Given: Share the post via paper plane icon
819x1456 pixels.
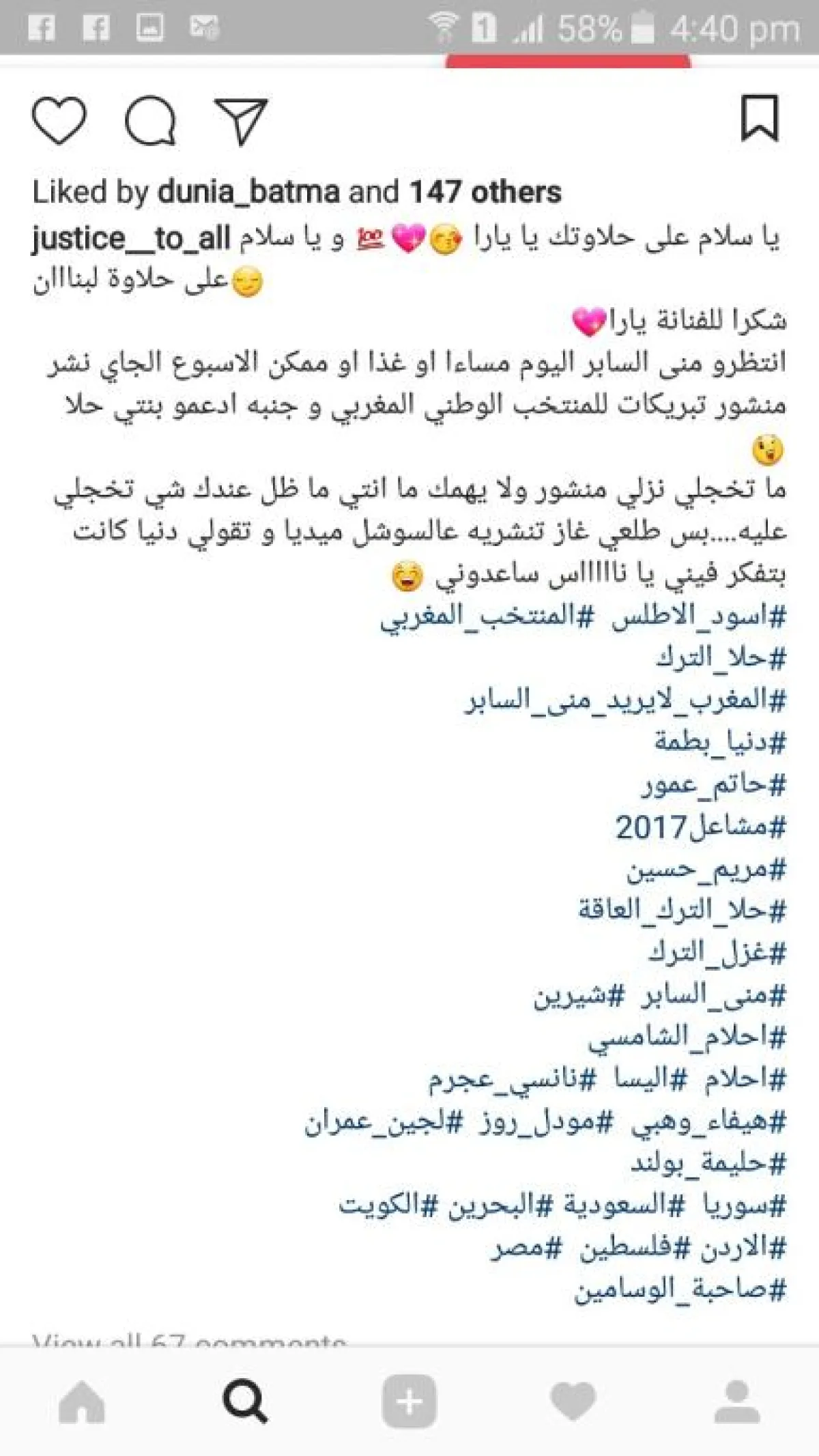Looking at the screenshot, I should pos(240,121).
